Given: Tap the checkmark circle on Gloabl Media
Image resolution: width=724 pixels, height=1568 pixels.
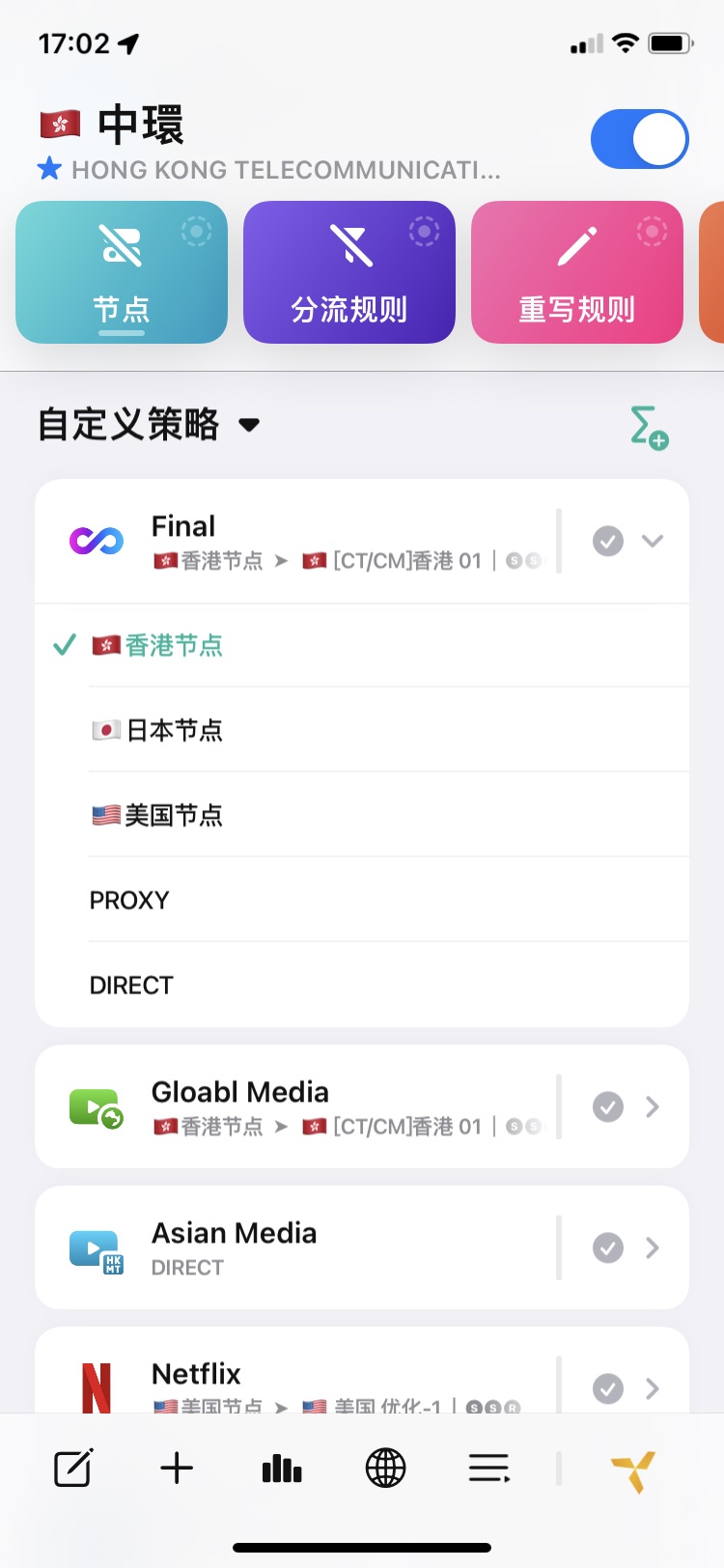Looking at the screenshot, I should (607, 1106).
